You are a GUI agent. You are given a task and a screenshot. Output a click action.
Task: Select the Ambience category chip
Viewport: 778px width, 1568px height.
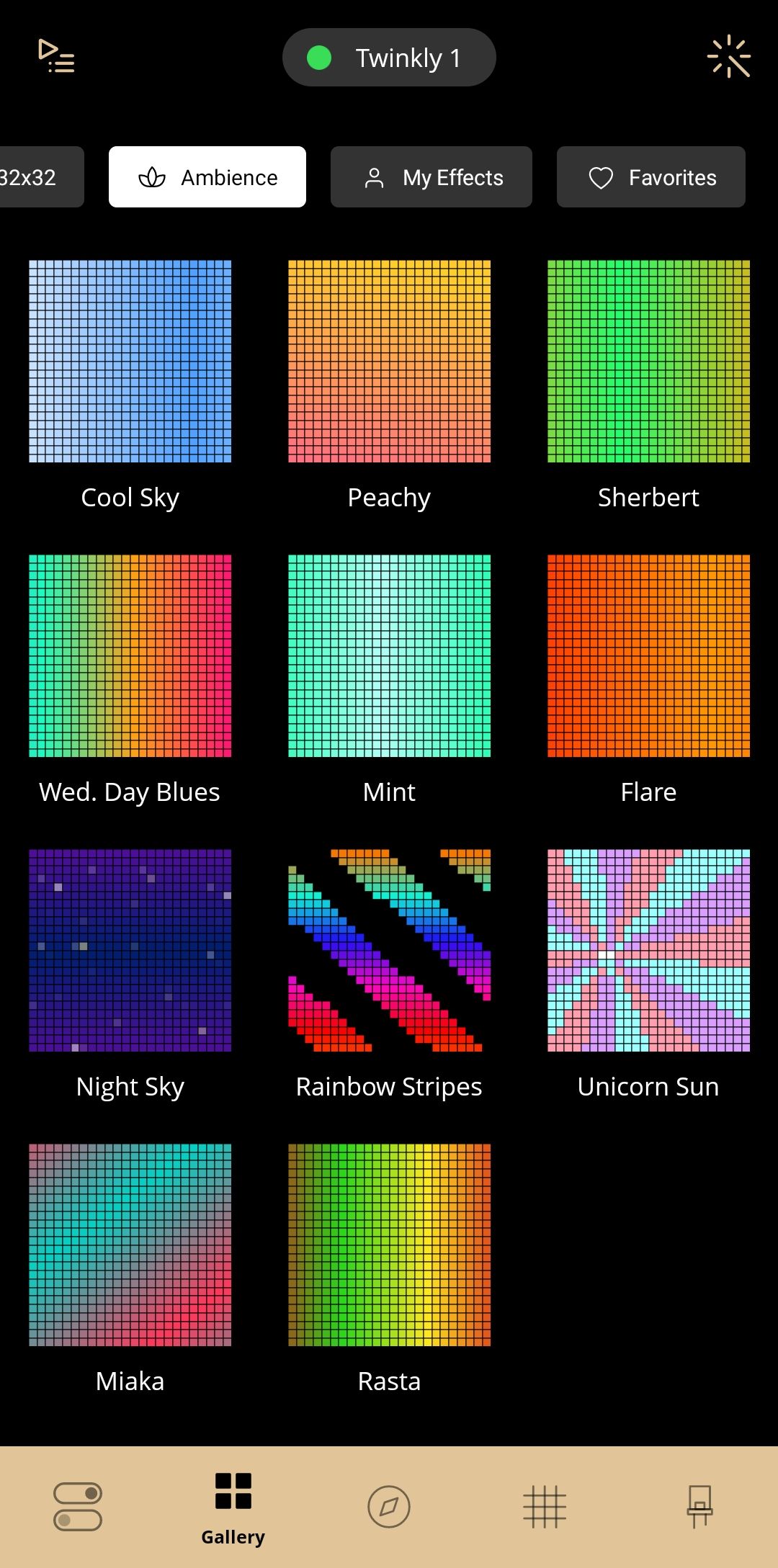coord(207,177)
